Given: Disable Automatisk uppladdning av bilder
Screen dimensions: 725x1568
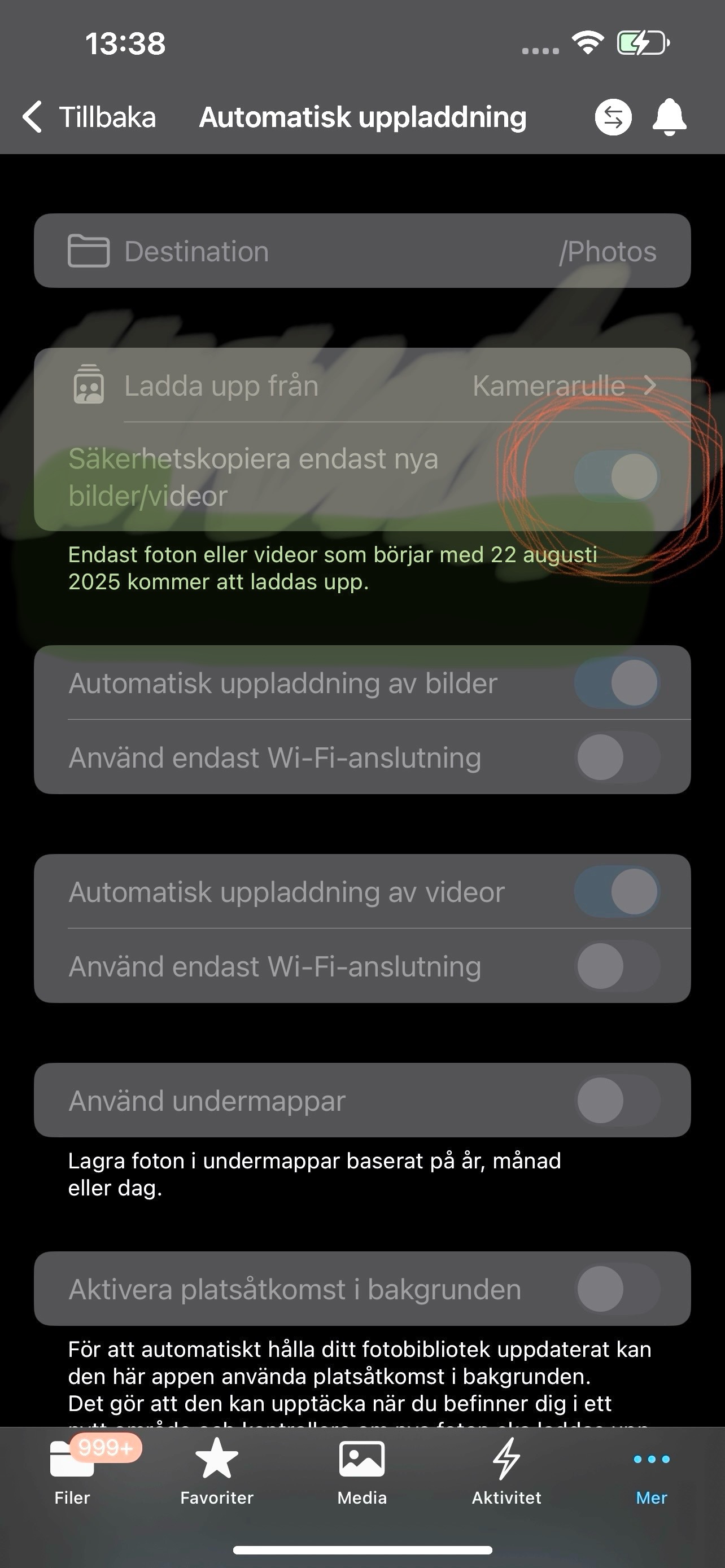Looking at the screenshot, I should [617, 683].
